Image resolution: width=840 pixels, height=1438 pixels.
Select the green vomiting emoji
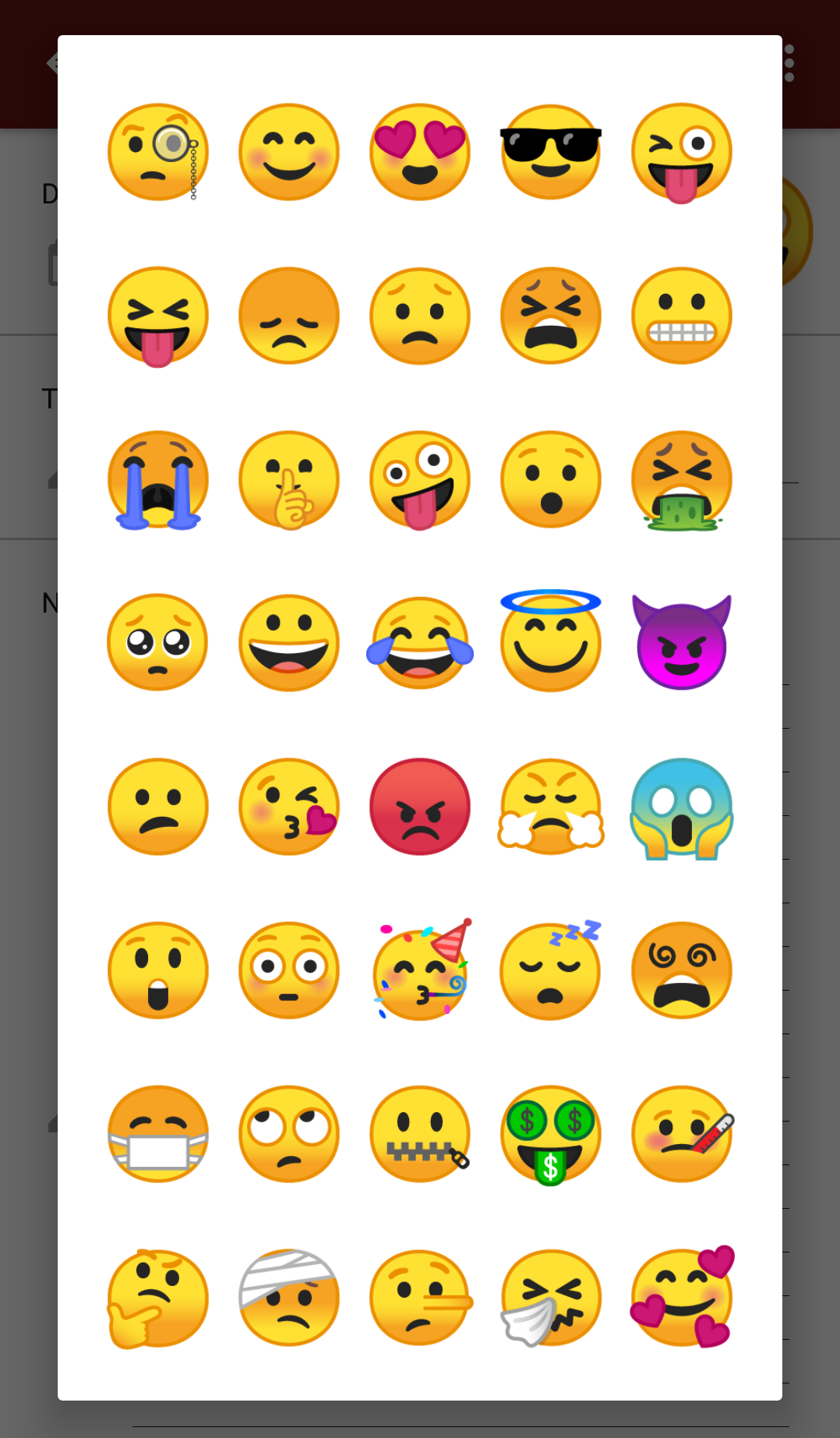tap(682, 479)
